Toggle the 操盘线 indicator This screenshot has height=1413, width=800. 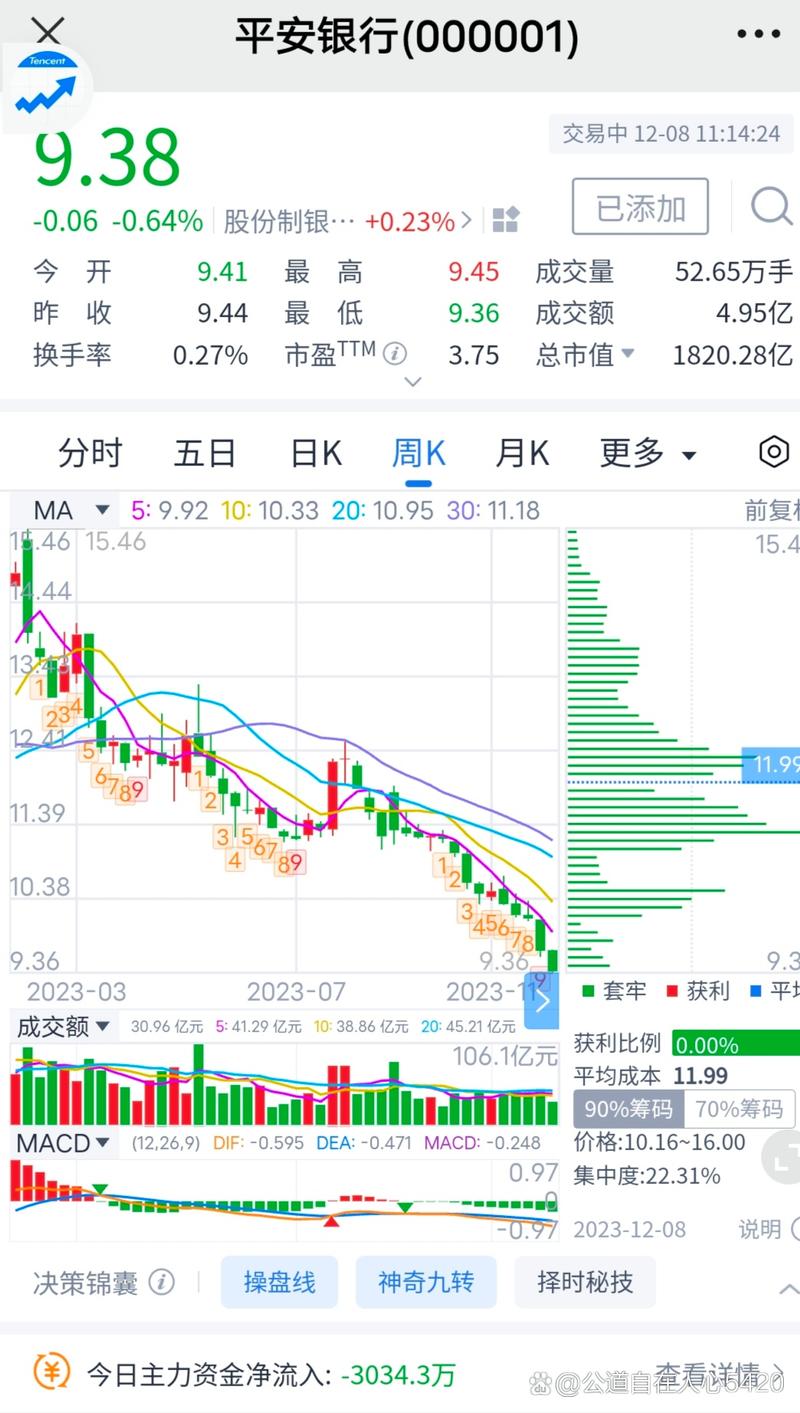coord(279,1281)
